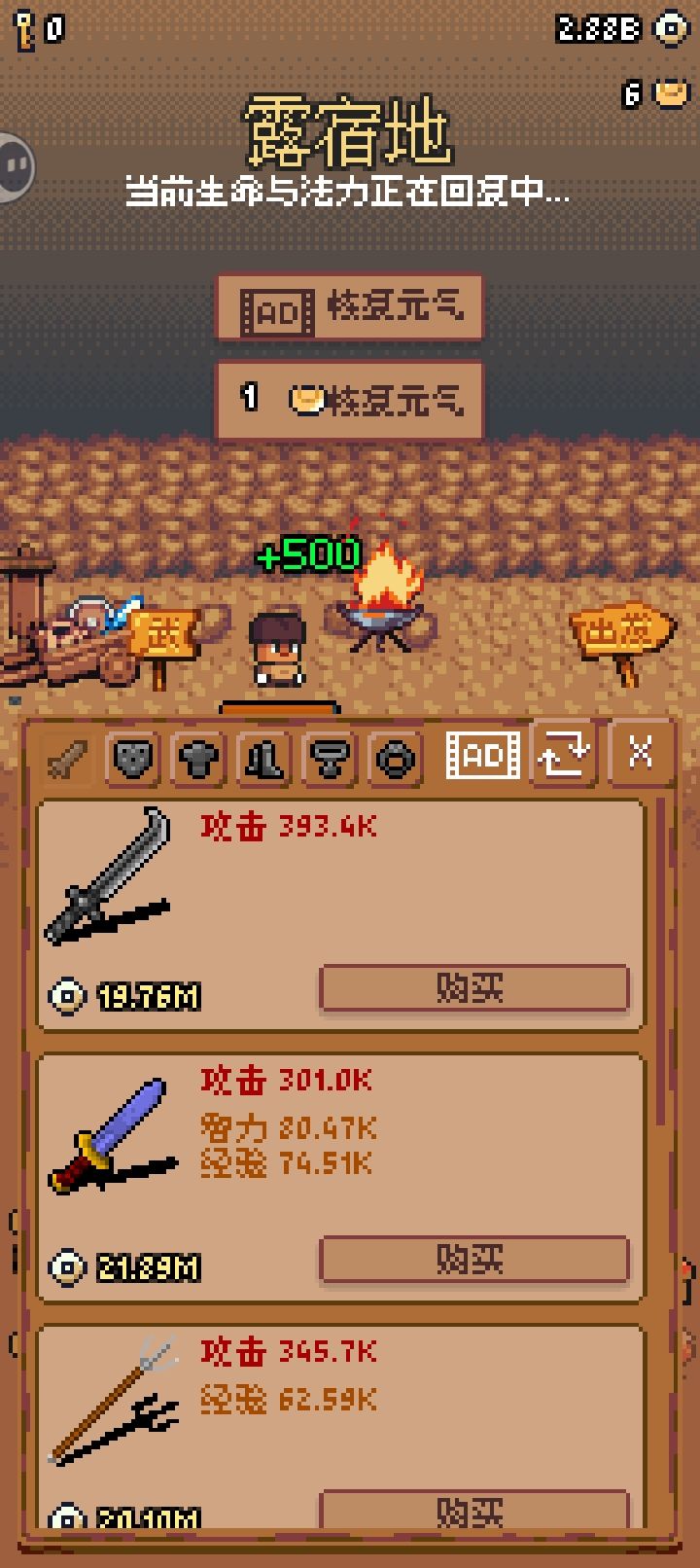Viewport: 700px width, 1568px height.
Task: Purchase the blue 301.0K attack sword
Action: coord(472,1258)
